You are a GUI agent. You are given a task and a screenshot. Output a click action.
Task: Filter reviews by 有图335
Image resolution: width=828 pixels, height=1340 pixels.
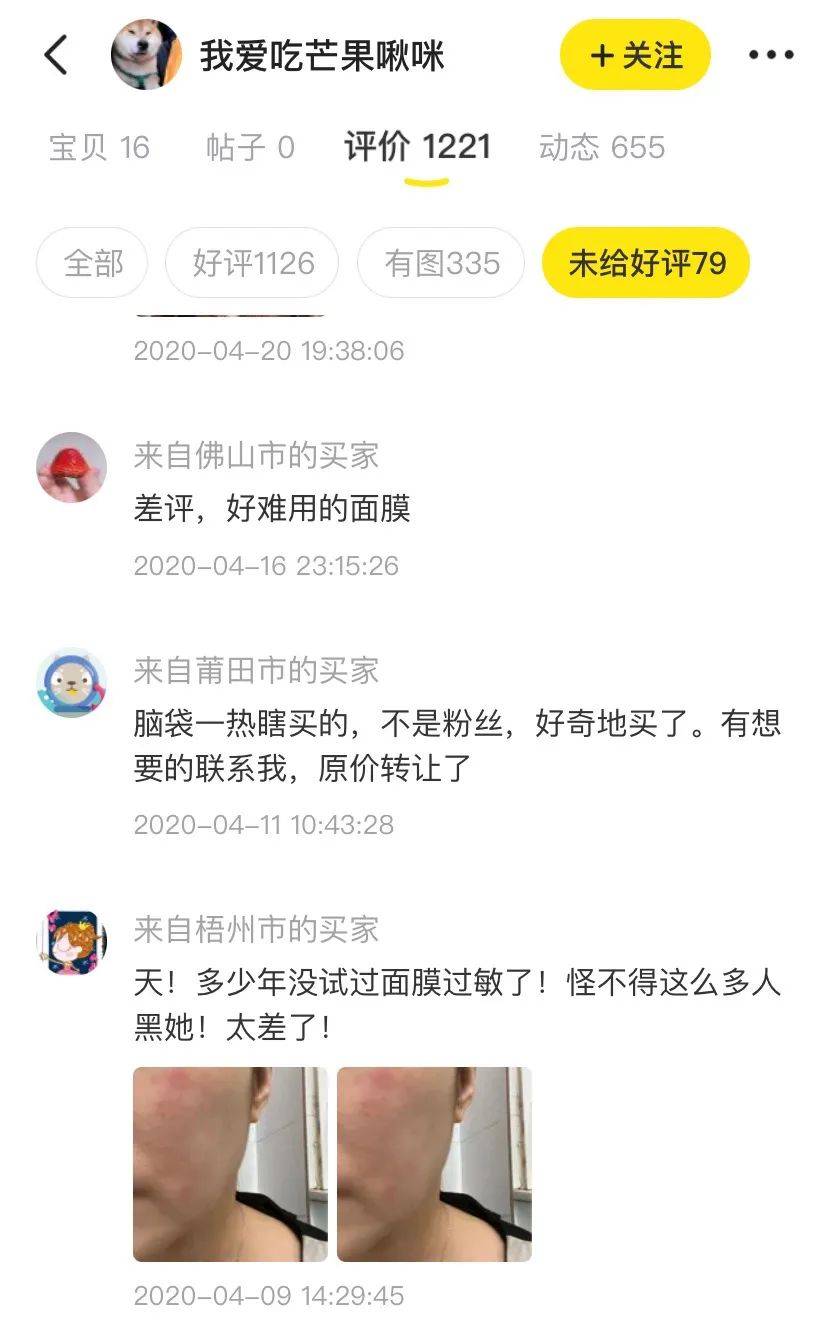click(441, 263)
